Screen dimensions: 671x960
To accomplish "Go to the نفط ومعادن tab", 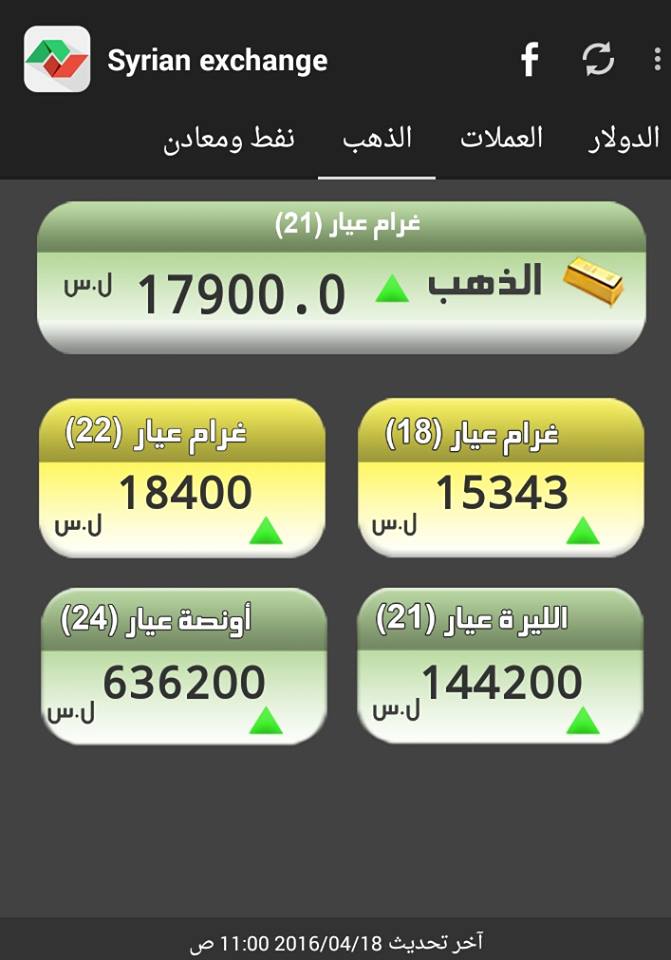I will [x=229, y=138].
